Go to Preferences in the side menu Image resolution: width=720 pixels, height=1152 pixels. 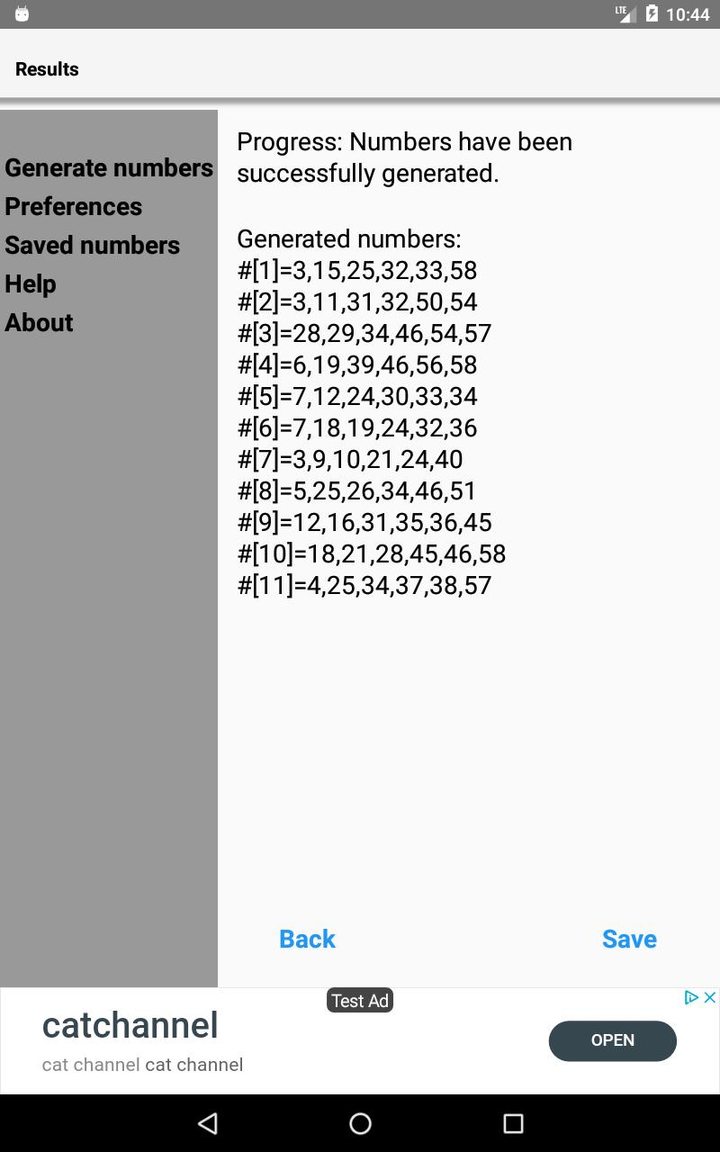click(x=74, y=207)
